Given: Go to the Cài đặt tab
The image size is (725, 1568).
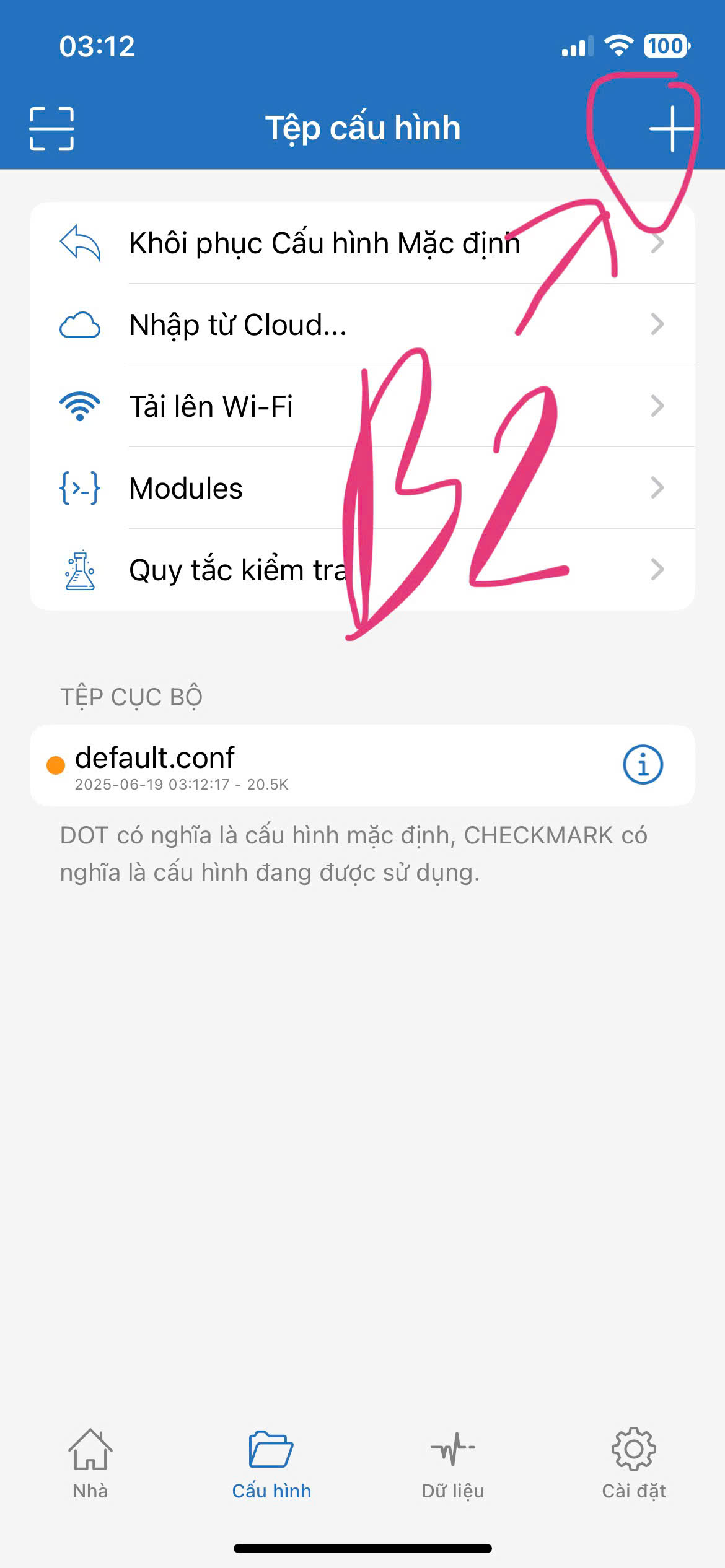Looking at the screenshot, I should 634,1464.
